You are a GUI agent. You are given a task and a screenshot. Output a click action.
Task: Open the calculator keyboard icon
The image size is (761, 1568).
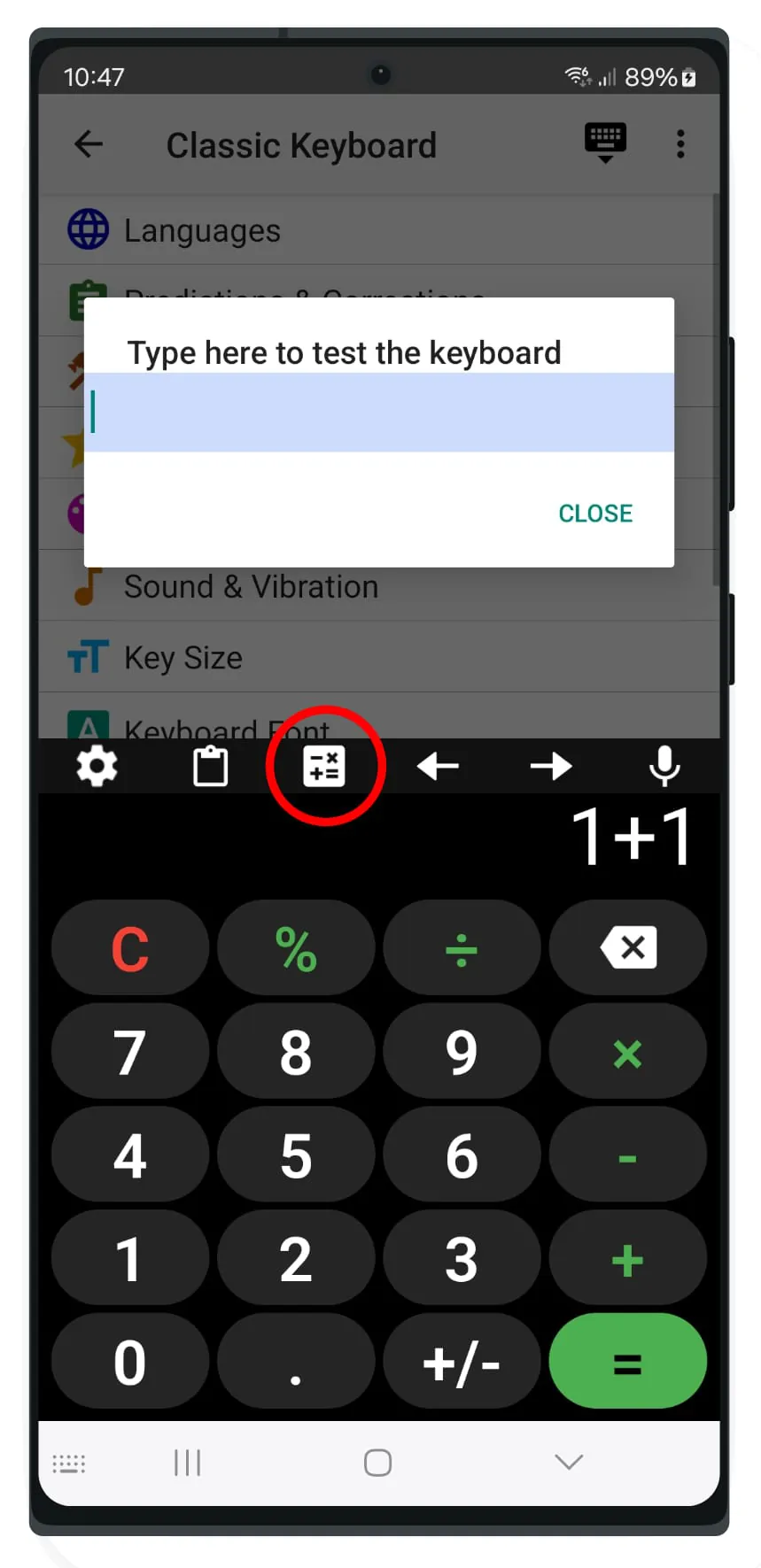(324, 766)
